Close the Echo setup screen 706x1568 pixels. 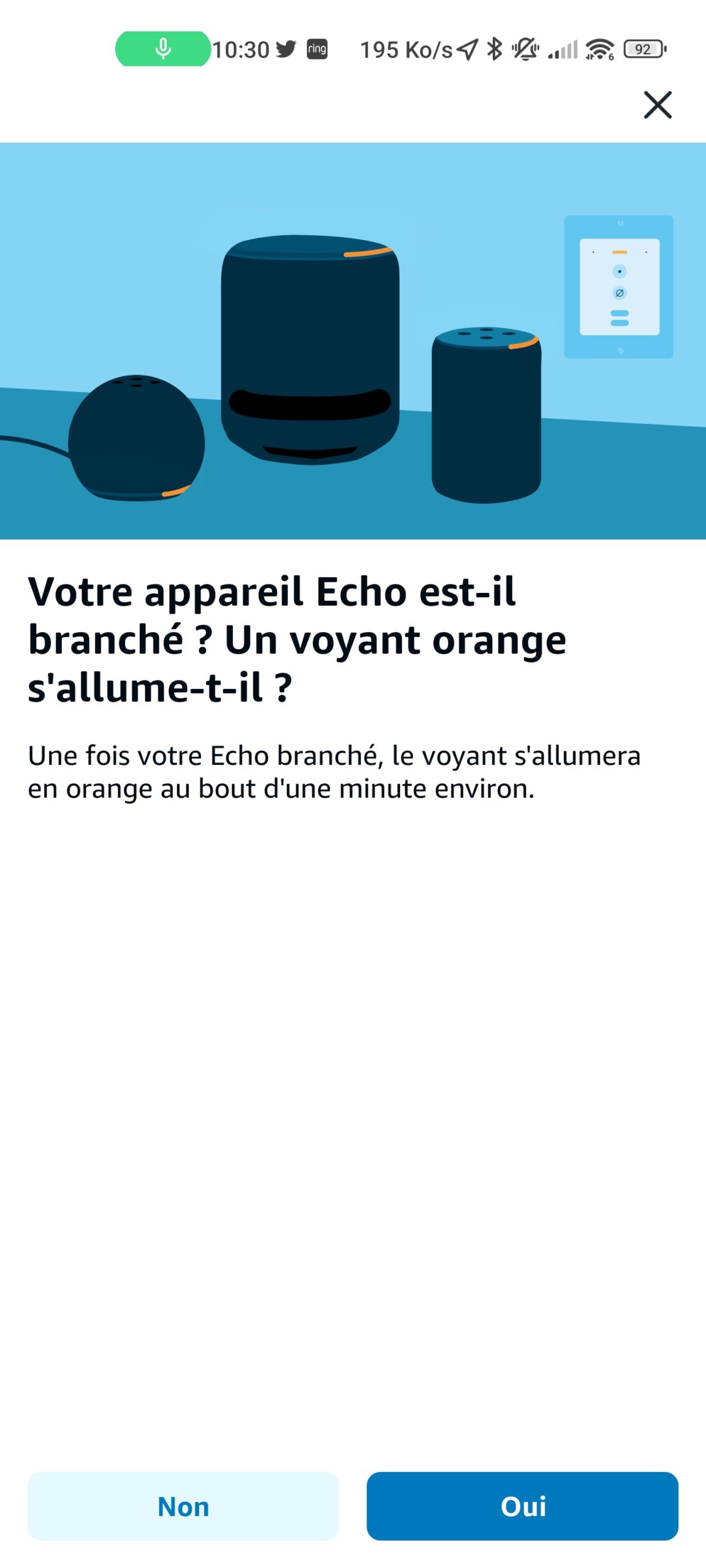click(658, 105)
